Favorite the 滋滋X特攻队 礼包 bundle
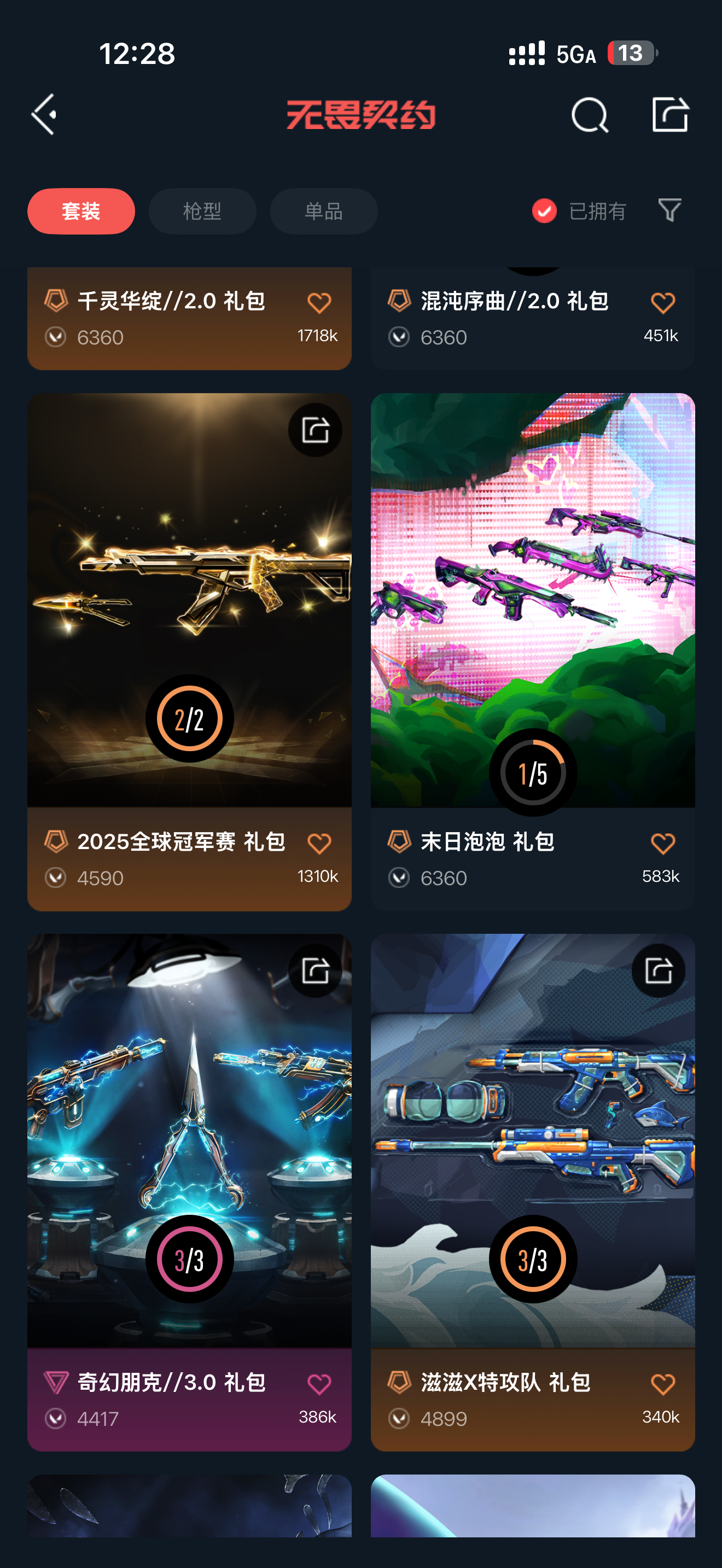722x1568 pixels. click(x=662, y=1385)
